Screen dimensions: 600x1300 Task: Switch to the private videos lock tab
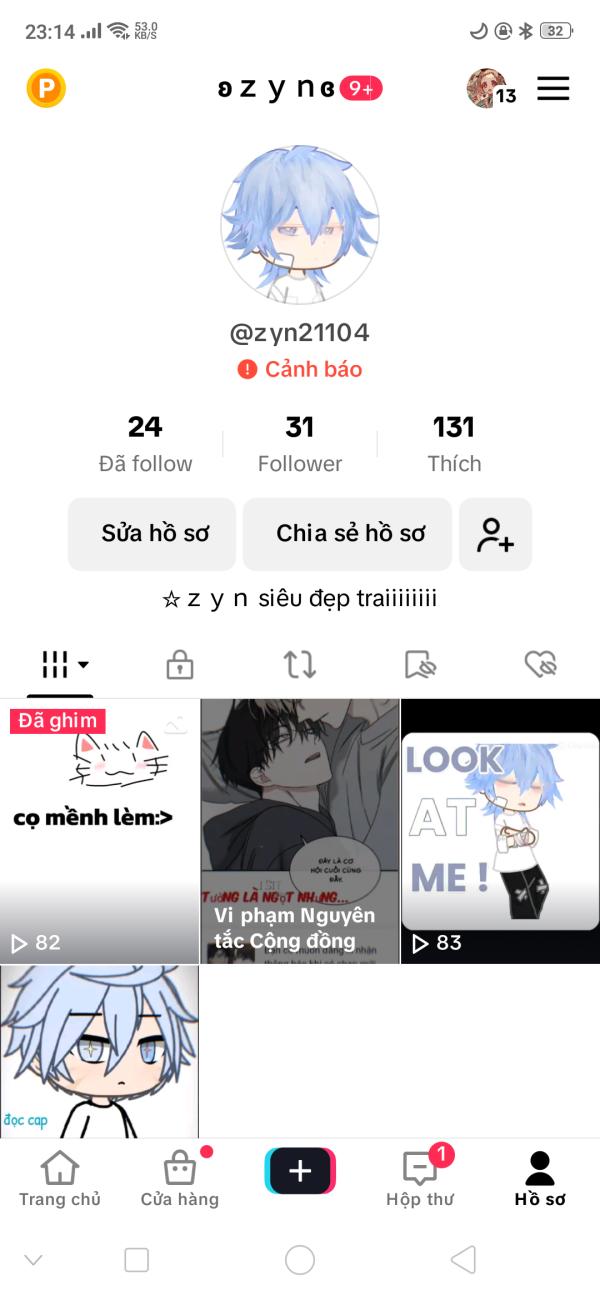(x=180, y=664)
